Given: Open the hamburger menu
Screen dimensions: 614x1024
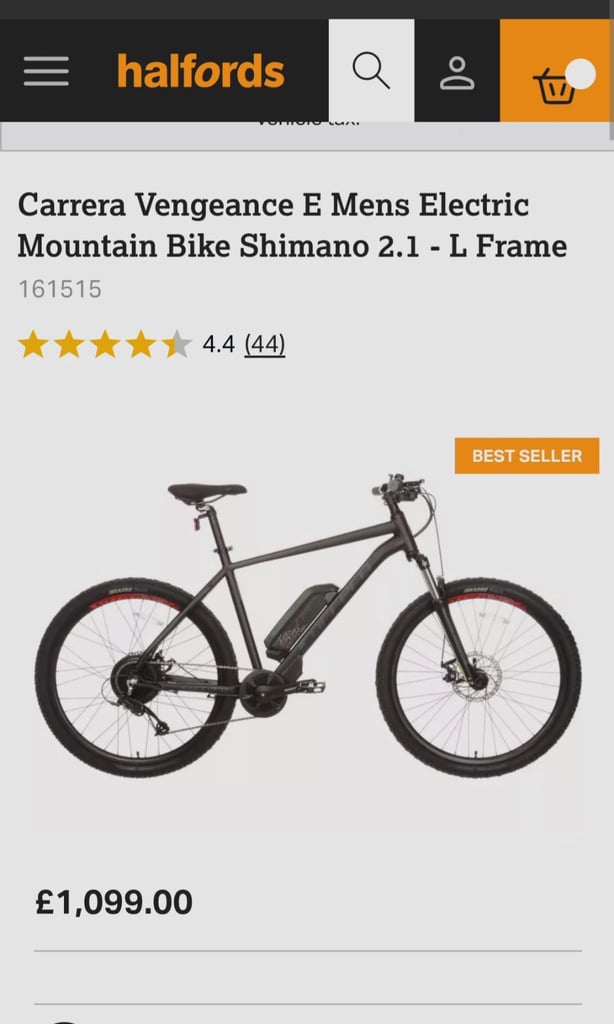Looking at the screenshot, I should click(46, 71).
